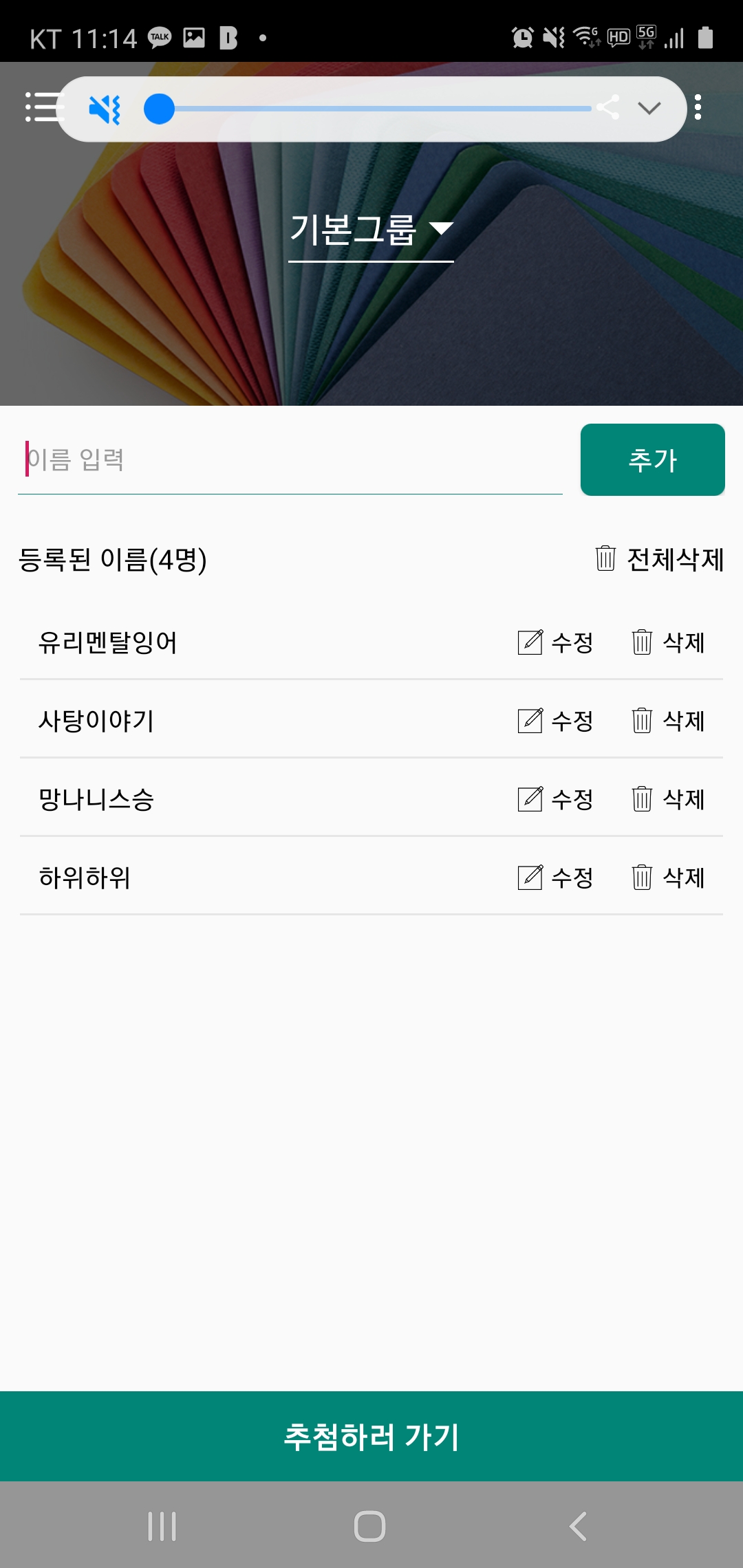Screen dimensions: 743x1568
Task: Delete the name 유리멘탈잉어
Action: [668, 642]
